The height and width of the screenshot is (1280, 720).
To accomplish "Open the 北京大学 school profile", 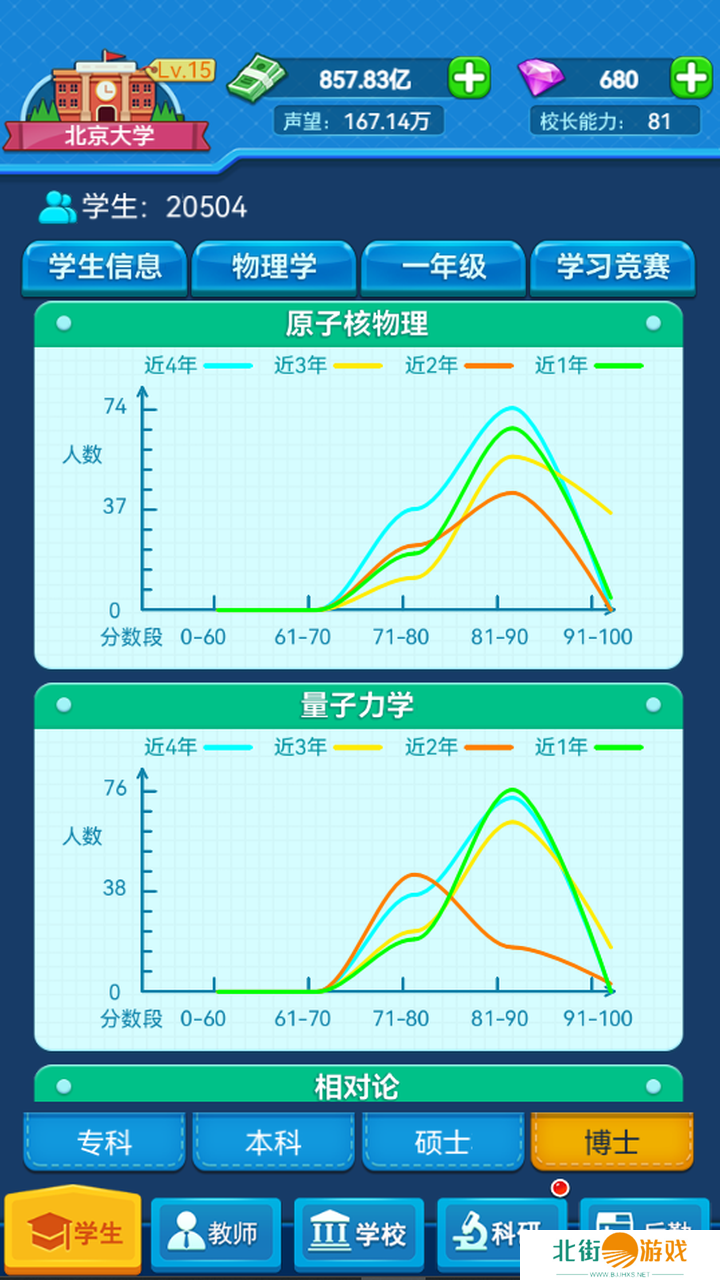I will pos(108,103).
